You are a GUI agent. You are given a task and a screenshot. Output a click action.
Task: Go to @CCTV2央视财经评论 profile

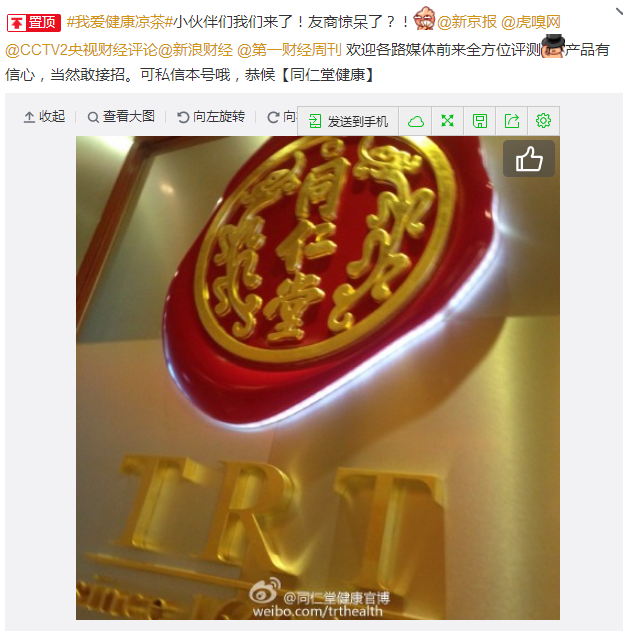pos(81,49)
